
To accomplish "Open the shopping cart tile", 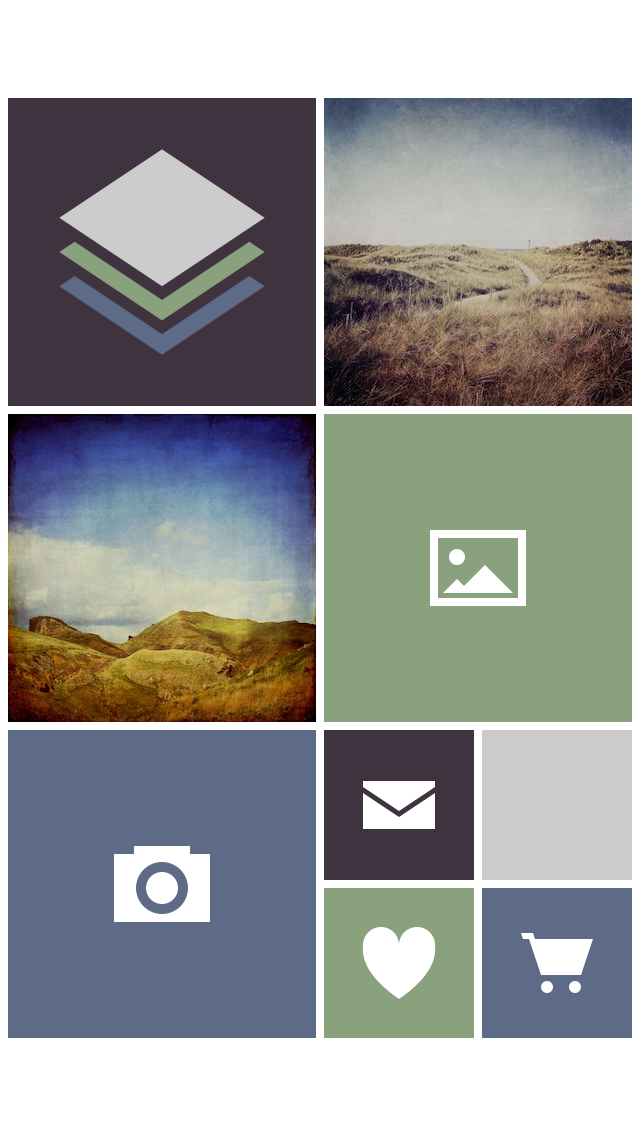I will (557, 963).
